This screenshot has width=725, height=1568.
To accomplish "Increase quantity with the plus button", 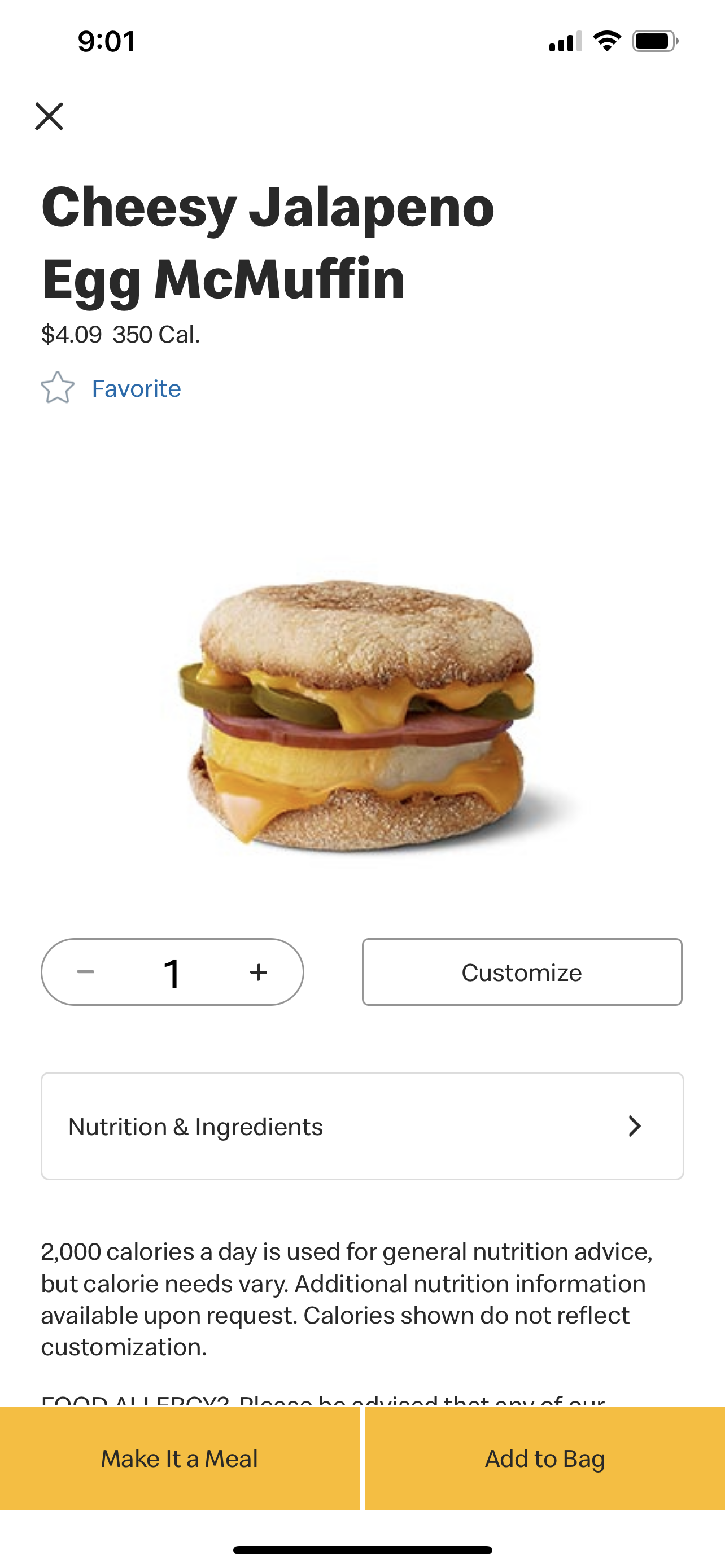I will click(259, 971).
